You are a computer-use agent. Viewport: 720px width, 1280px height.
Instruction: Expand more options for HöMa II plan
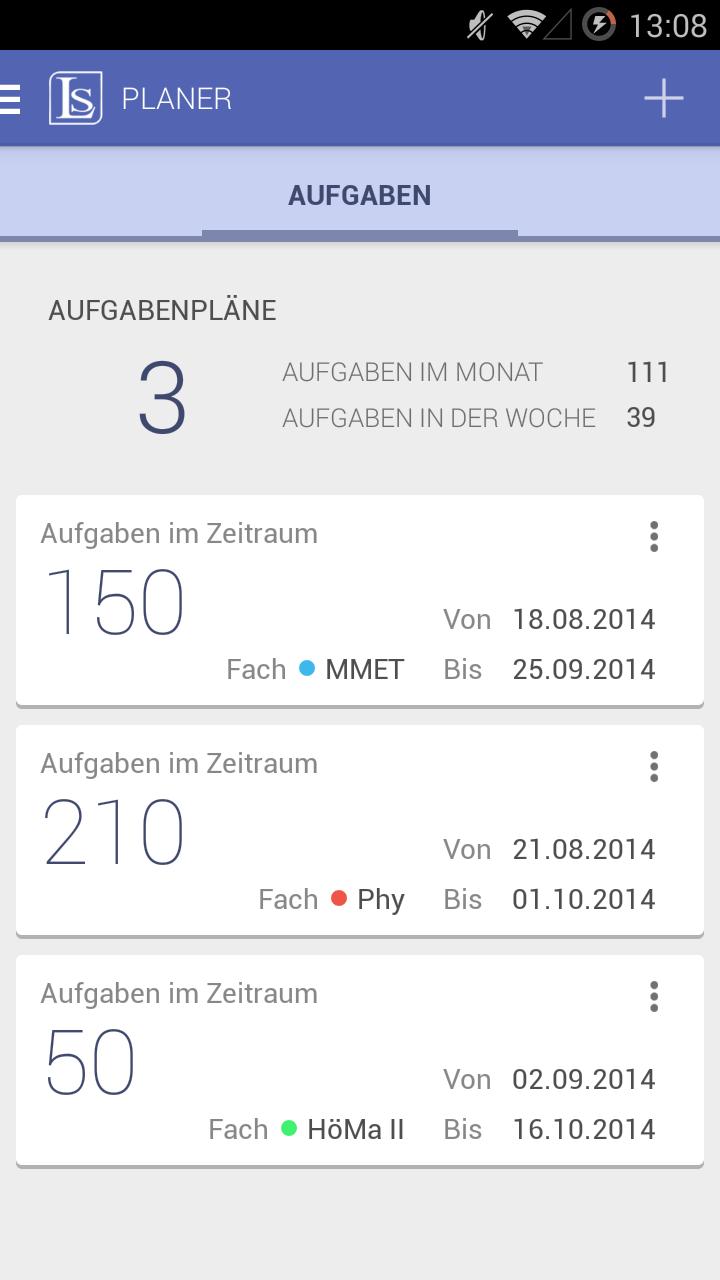coord(654,997)
